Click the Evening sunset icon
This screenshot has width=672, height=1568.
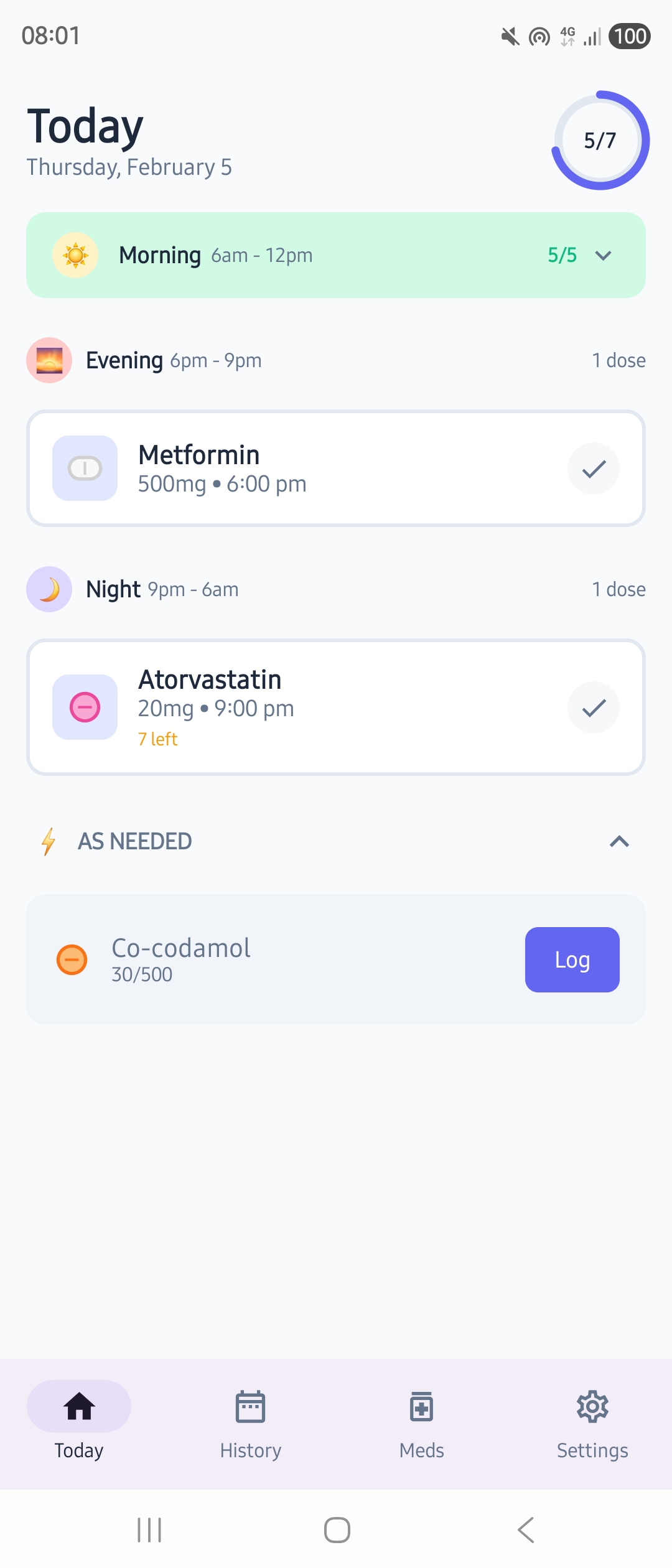[x=49, y=360]
